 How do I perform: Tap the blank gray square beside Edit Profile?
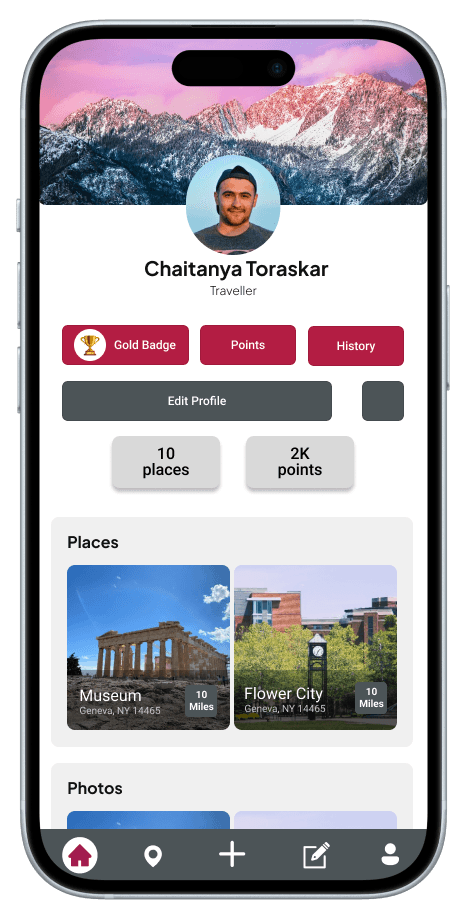pyautogui.click(x=383, y=401)
